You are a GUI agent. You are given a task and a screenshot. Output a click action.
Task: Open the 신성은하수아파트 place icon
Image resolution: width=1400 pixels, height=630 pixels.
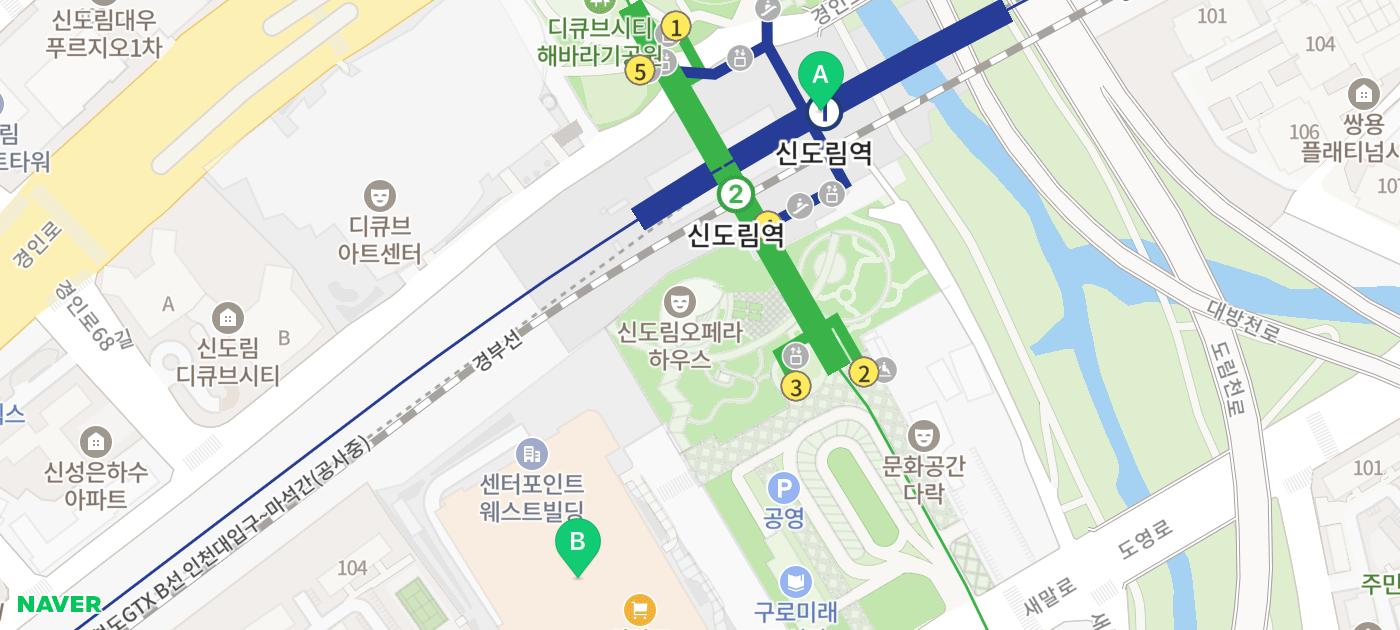[96, 441]
